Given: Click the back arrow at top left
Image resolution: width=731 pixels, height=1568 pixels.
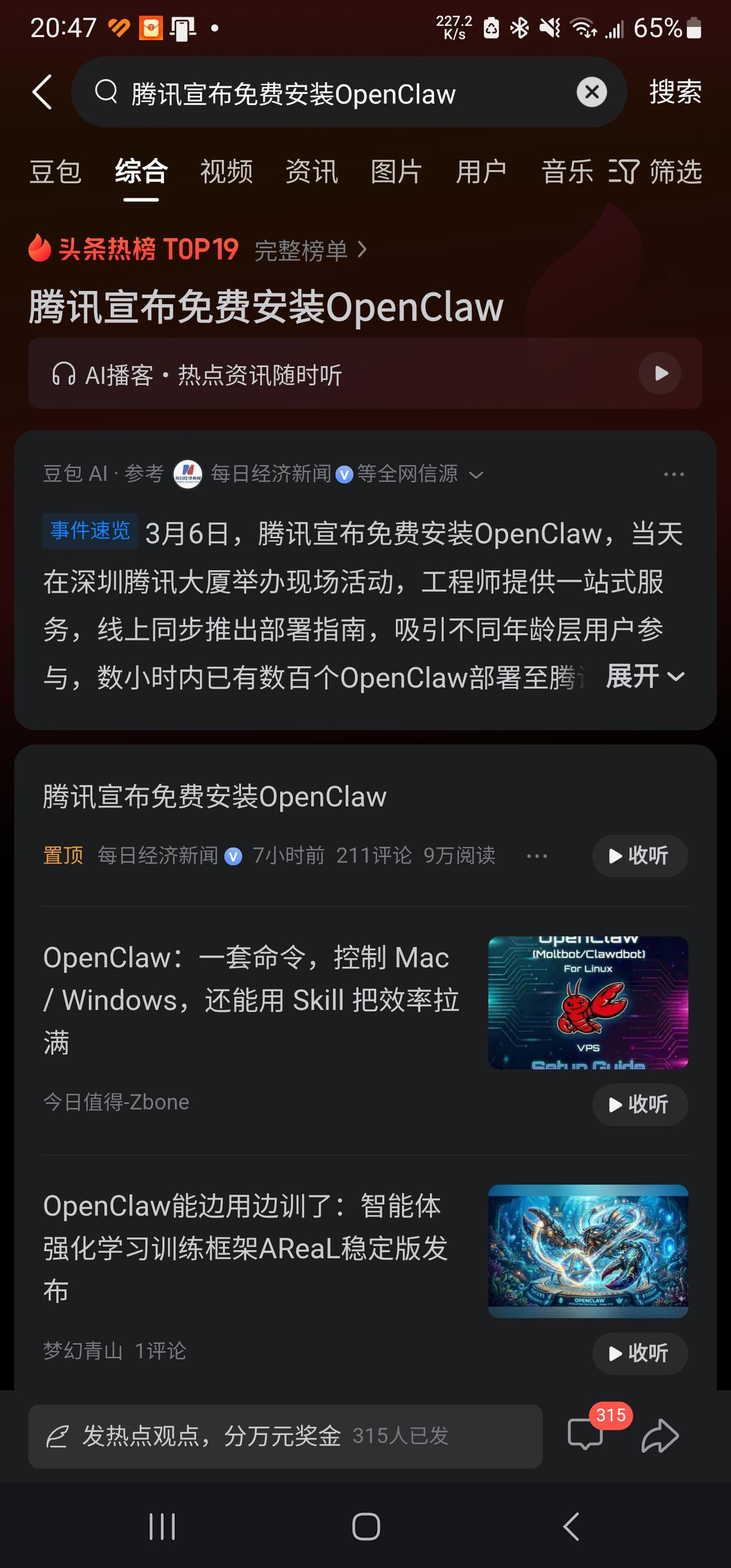Looking at the screenshot, I should pos(41,91).
